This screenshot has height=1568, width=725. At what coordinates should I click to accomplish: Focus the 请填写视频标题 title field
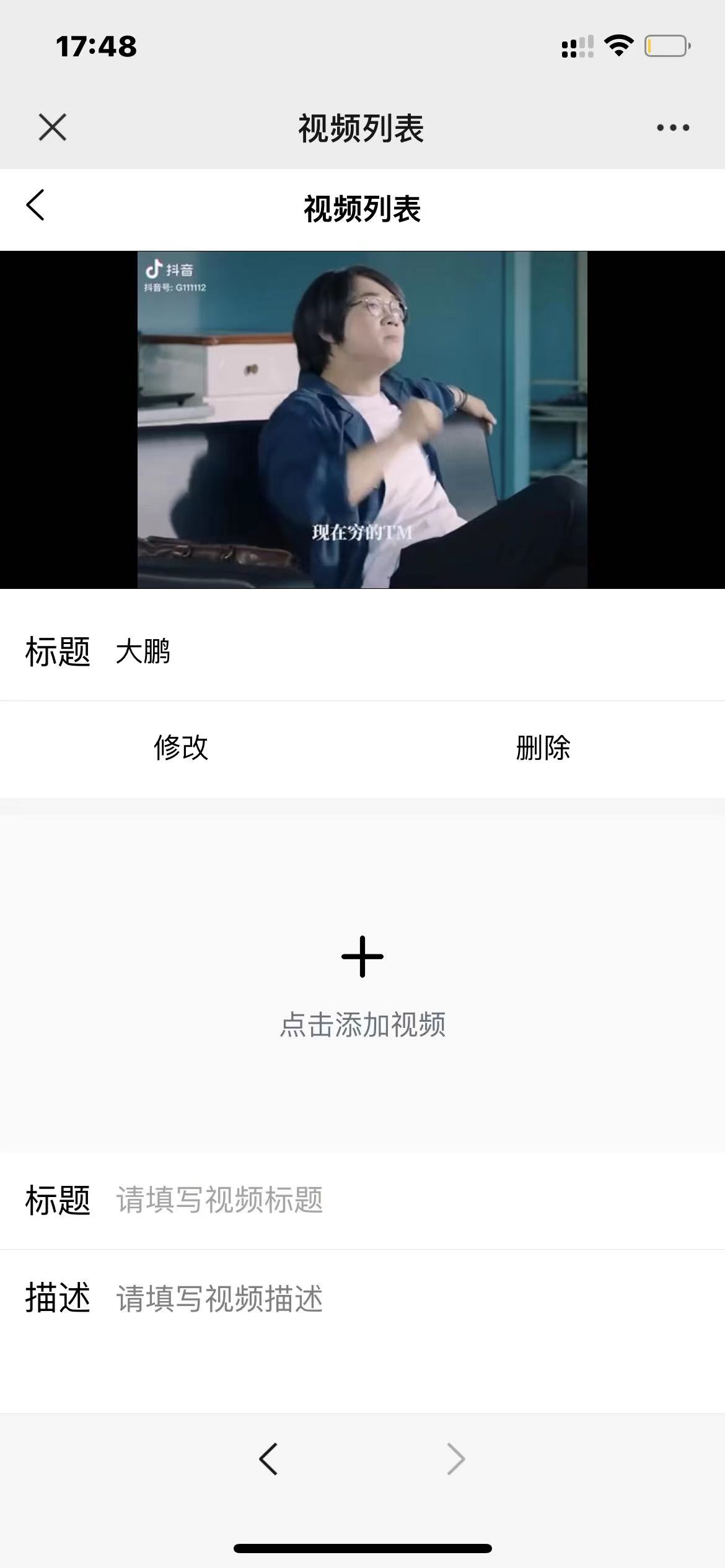[x=372, y=1200]
